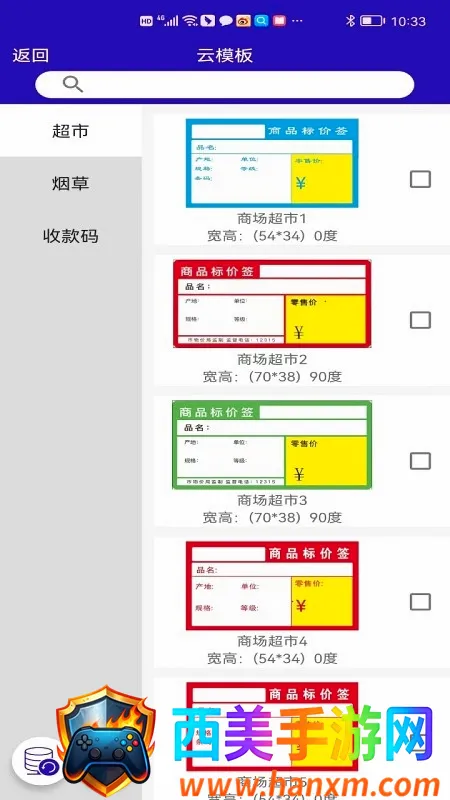The height and width of the screenshot is (800, 450).
Task: Select the 超市 category
Action: [70, 131]
